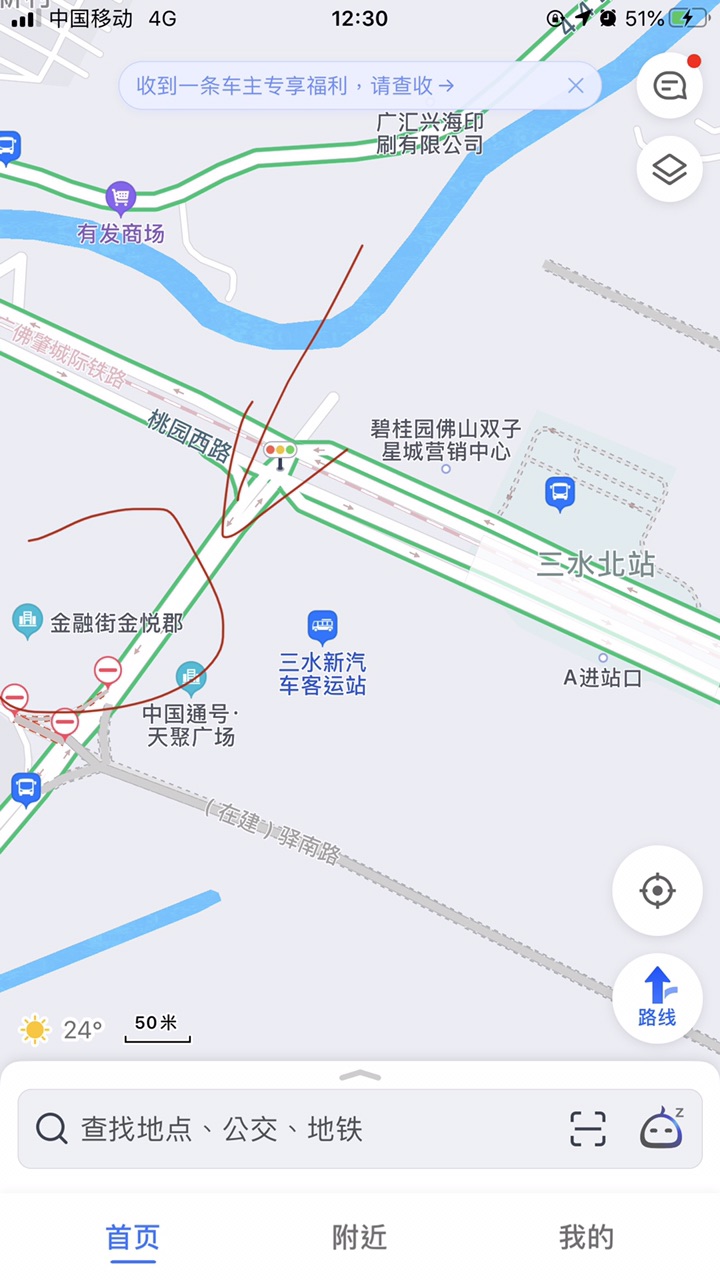The height and width of the screenshot is (1280, 720).
Task: Open the 收到一条车主专享福利 banner
Action: [295, 86]
